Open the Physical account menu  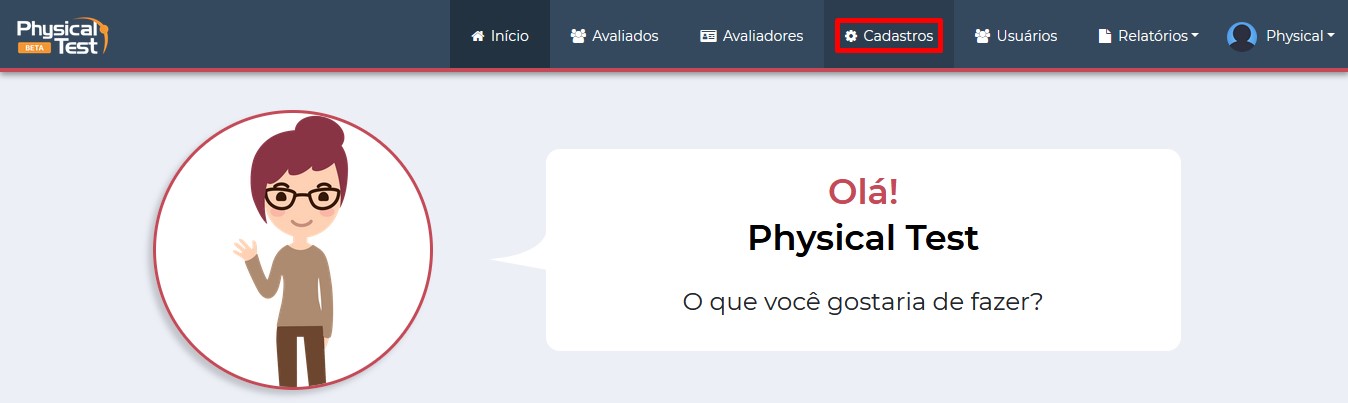(x=1281, y=36)
